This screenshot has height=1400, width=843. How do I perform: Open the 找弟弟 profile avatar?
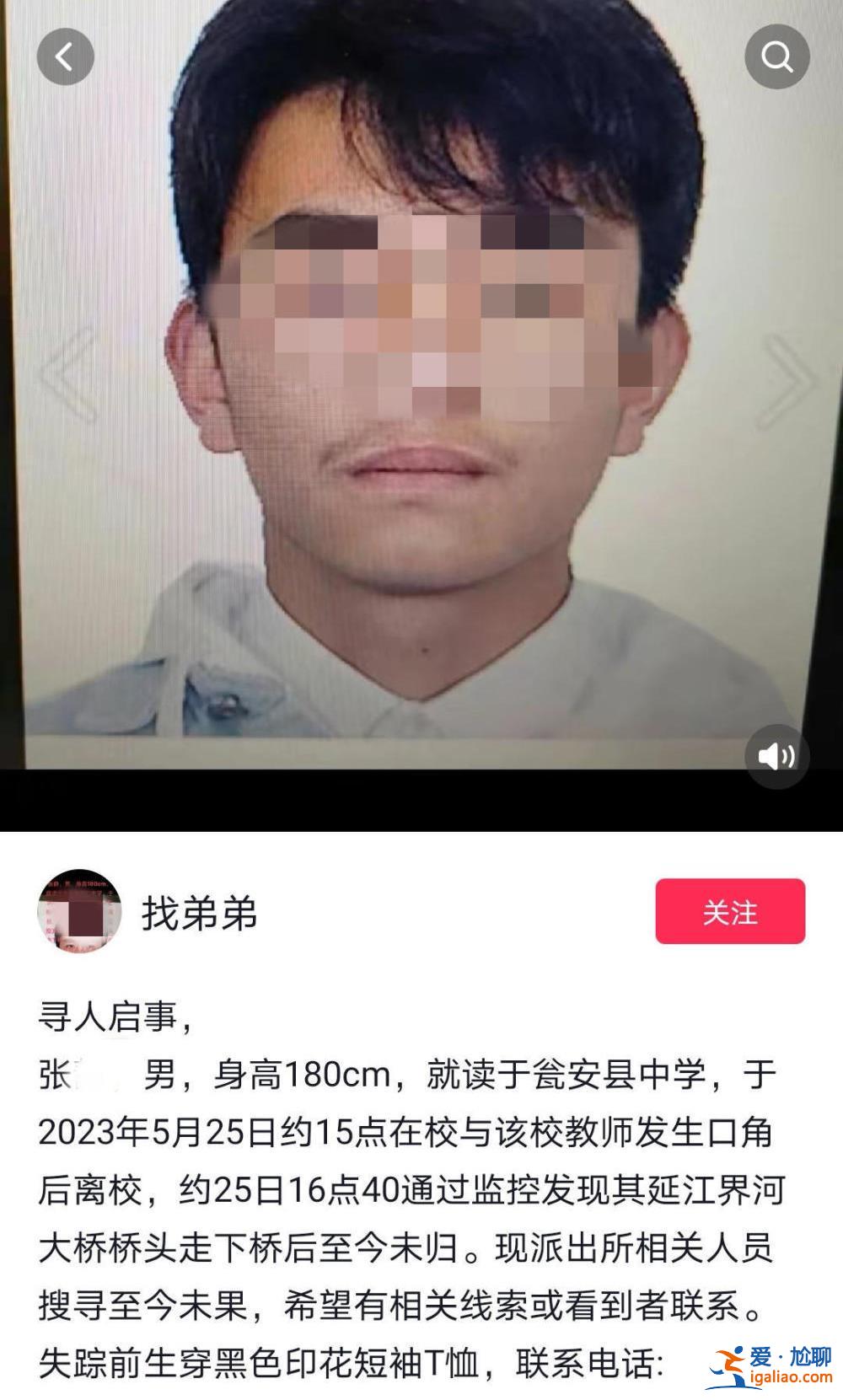[x=79, y=911]
